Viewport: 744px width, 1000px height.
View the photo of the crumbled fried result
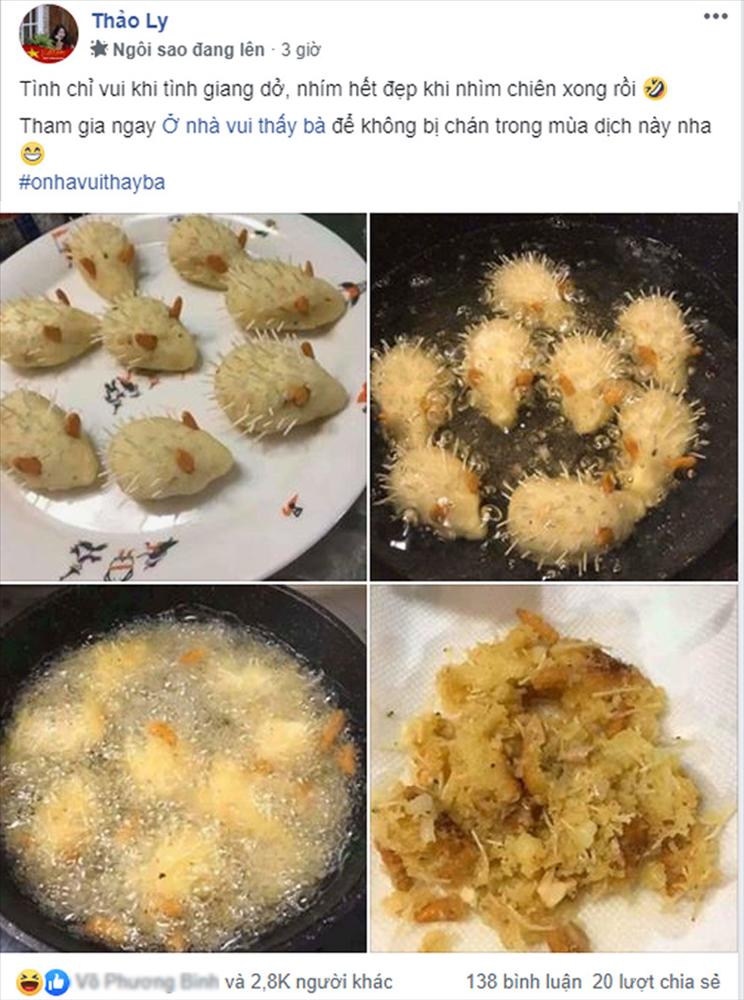(x=554, y=768)
